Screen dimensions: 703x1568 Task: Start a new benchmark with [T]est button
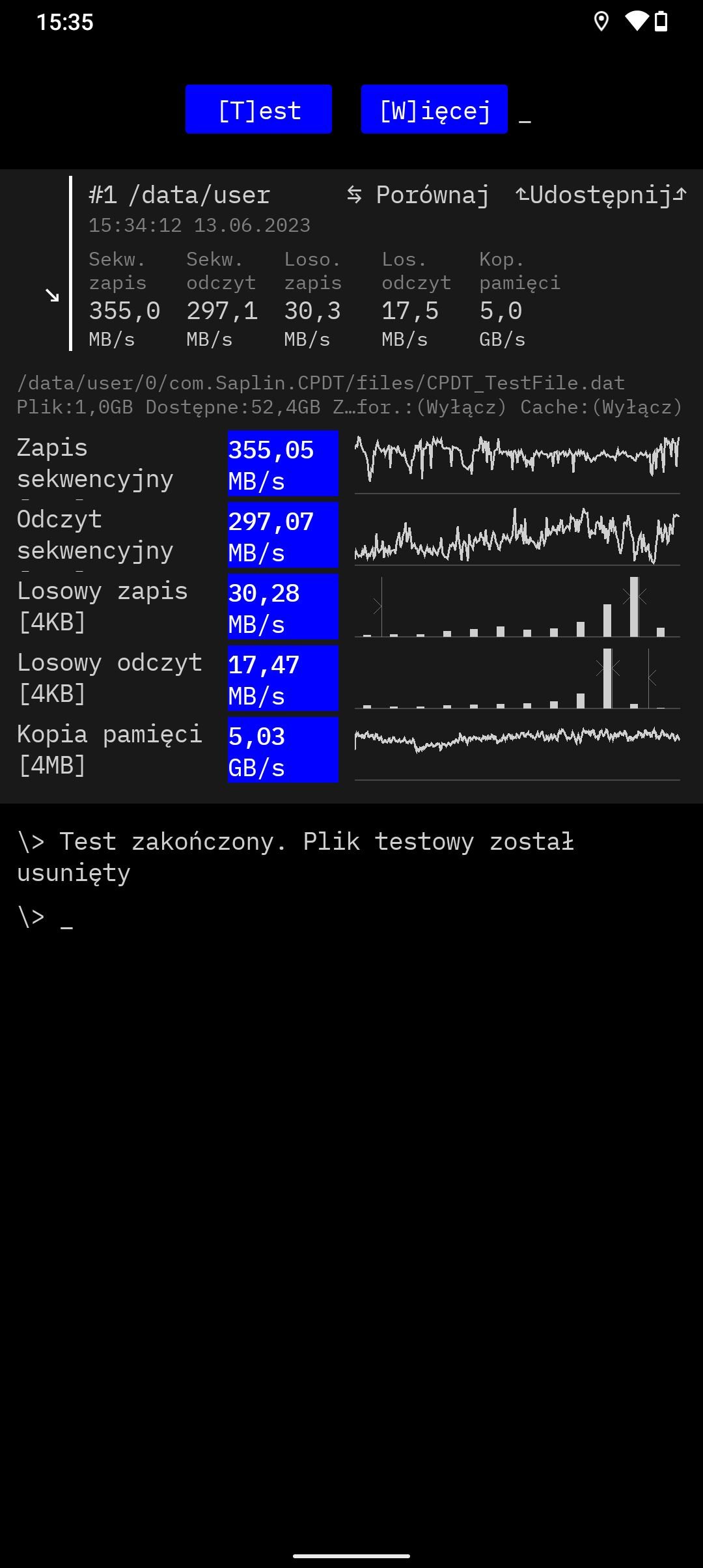tap(258, 109)
